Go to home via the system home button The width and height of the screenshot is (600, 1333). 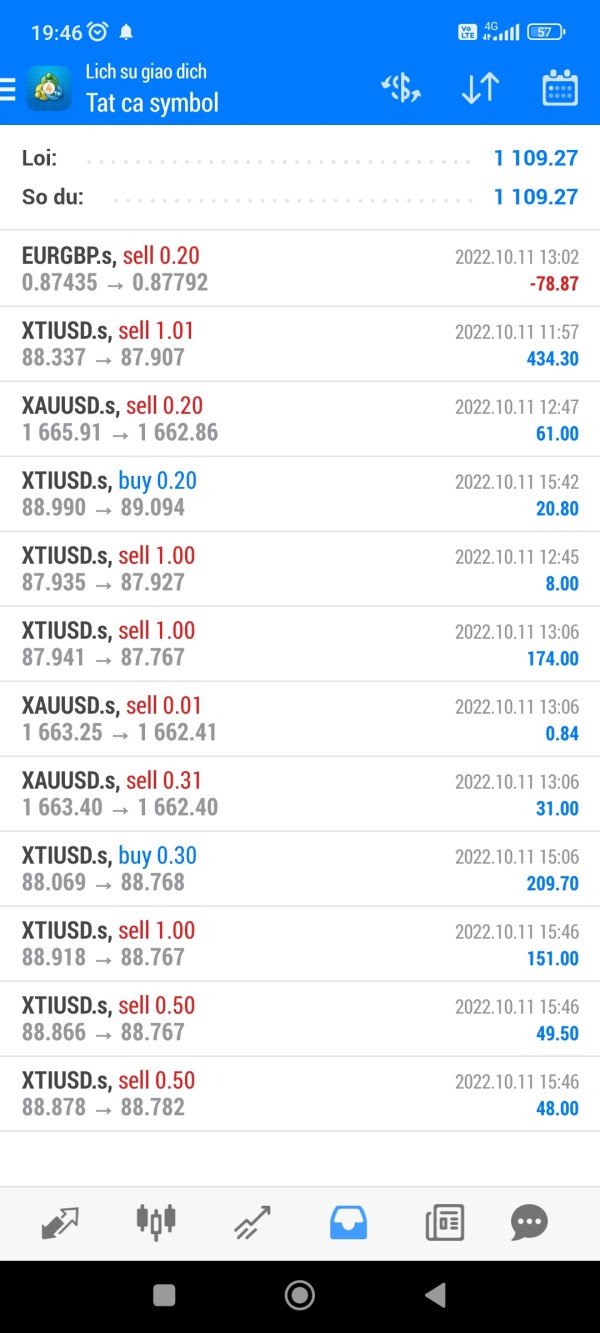300,1296
